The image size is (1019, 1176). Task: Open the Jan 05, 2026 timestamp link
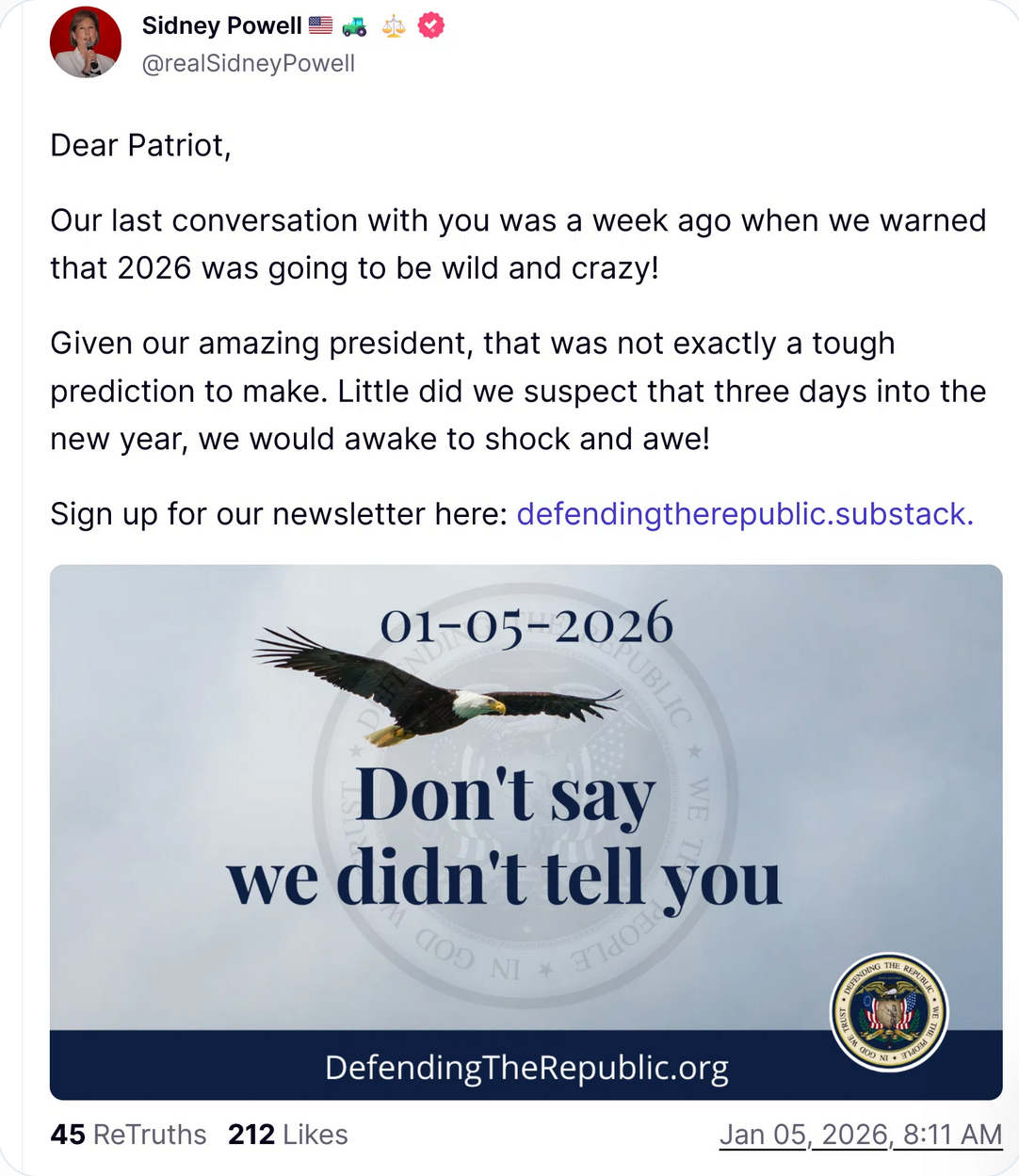click(x=860, y=1135)
